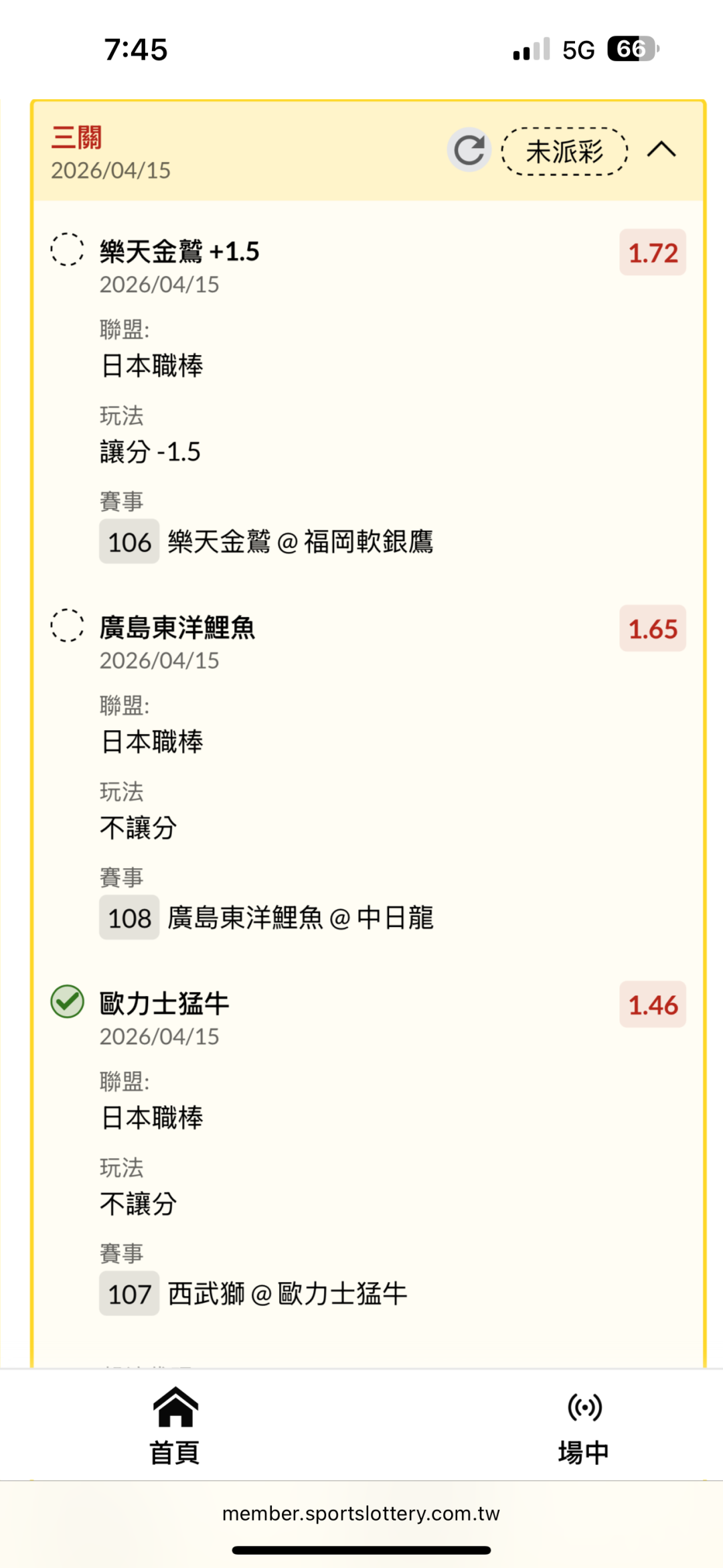Refresh the 三關 bet status
Screen dimensions: 723x1568
point(469,149)
